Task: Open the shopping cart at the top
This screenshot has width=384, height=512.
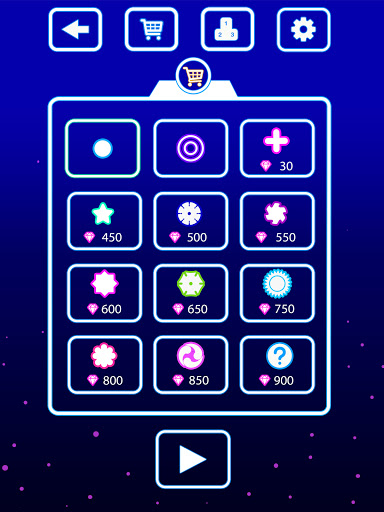Action: point(151,30)
